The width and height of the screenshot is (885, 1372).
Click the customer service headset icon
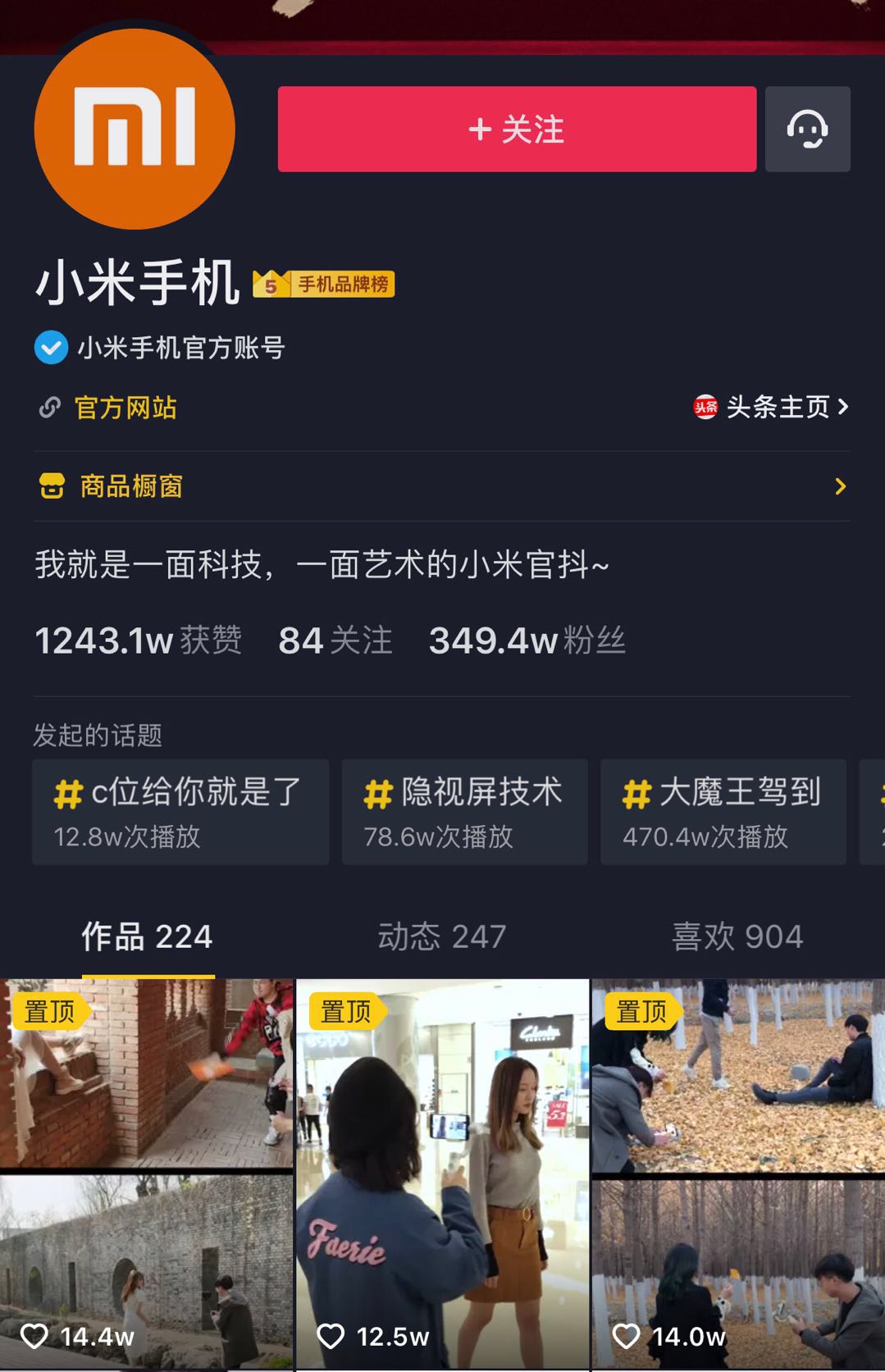click(807, 130)
